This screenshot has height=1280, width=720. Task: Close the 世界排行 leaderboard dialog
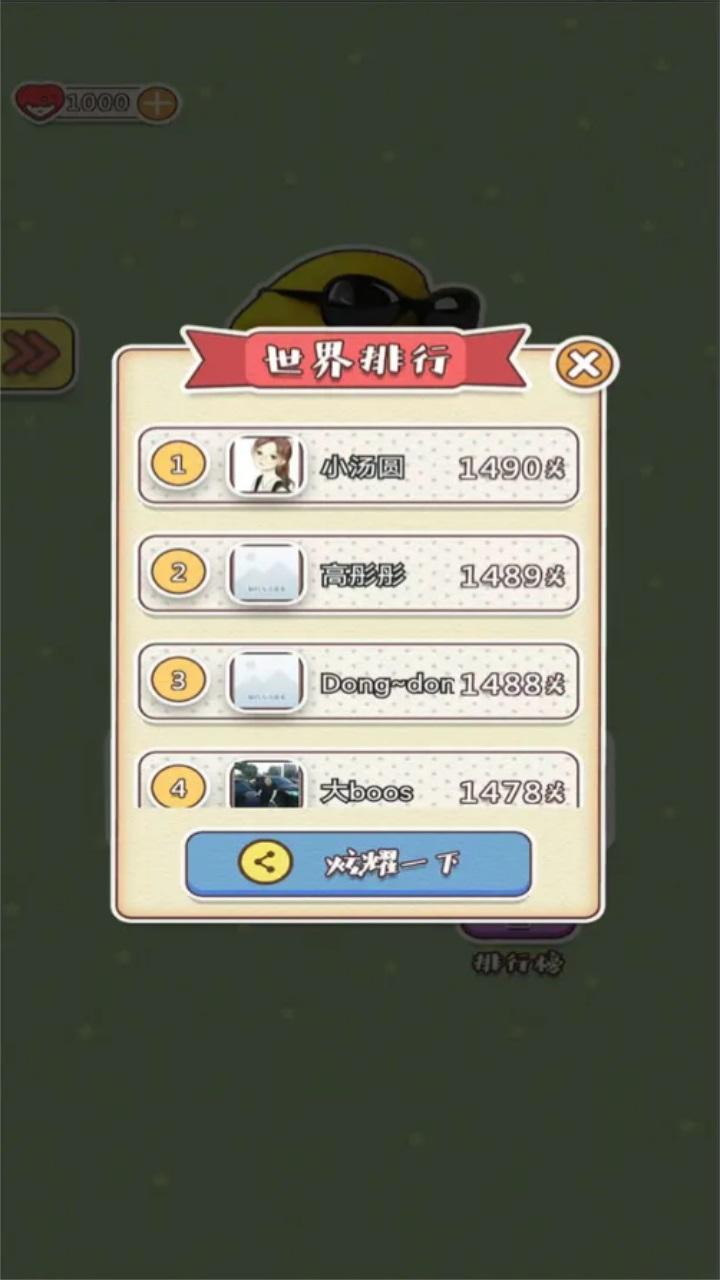point(585,365)
